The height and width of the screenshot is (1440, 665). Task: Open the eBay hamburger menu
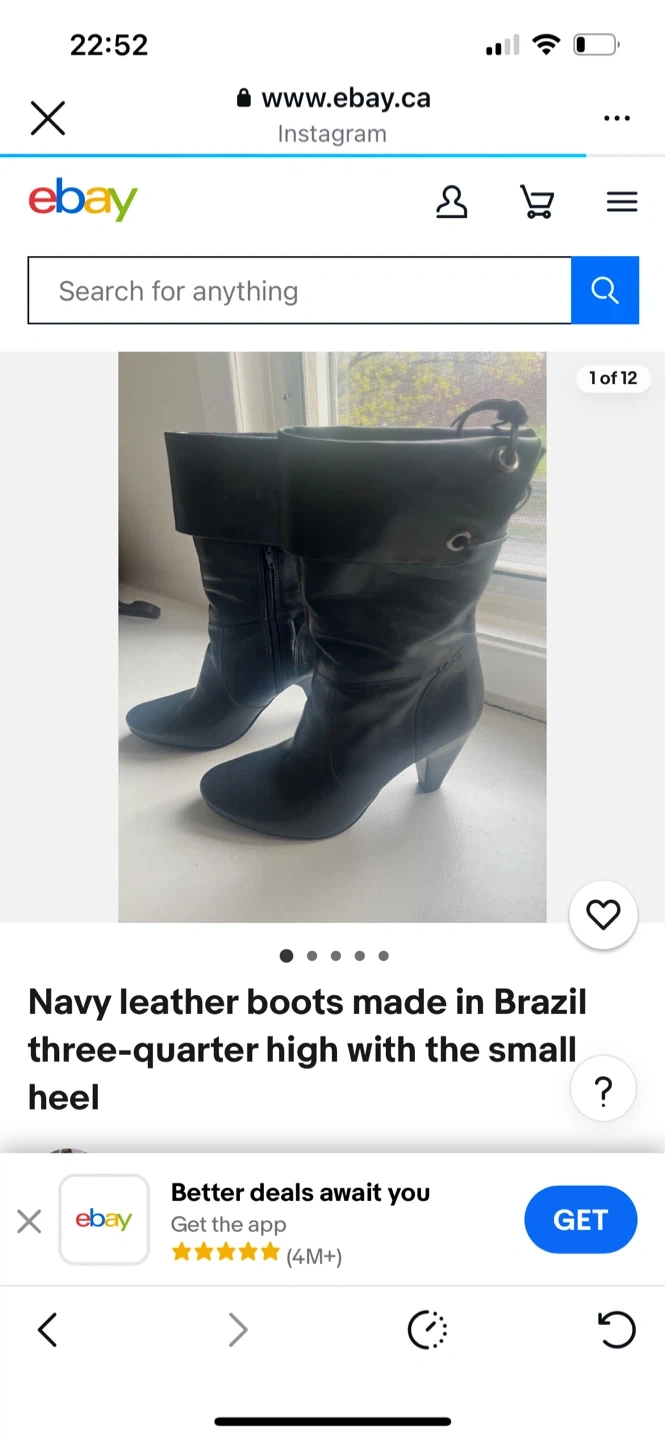point(621,202)
